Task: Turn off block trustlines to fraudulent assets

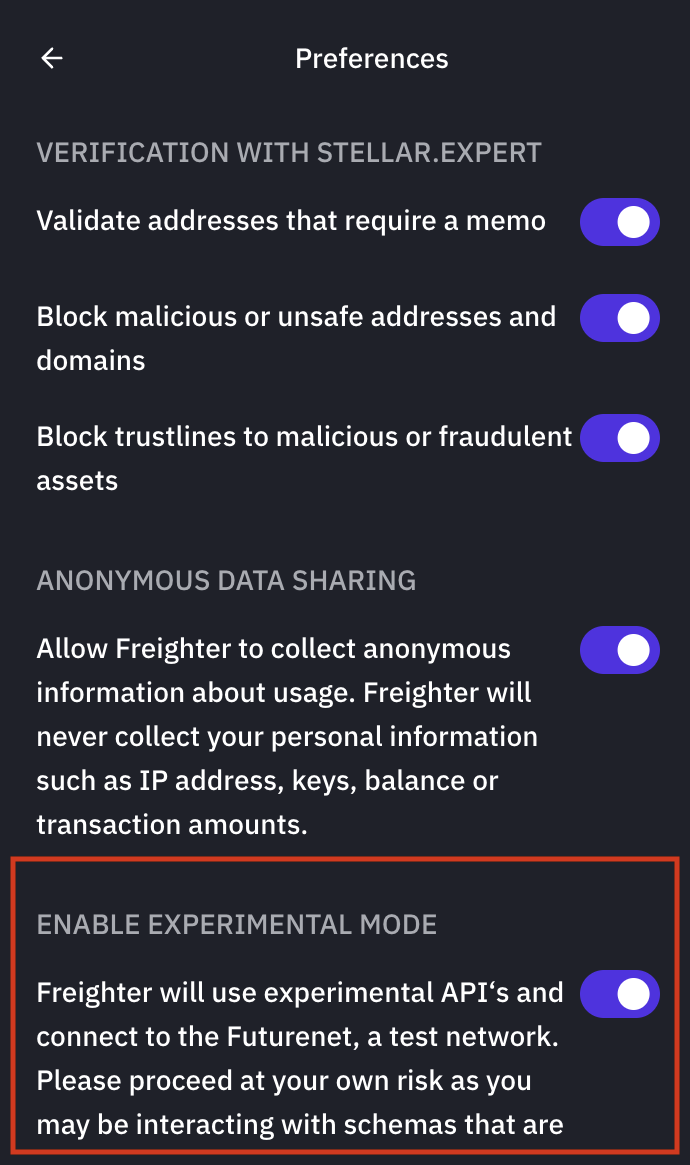Action: (619, 438)
